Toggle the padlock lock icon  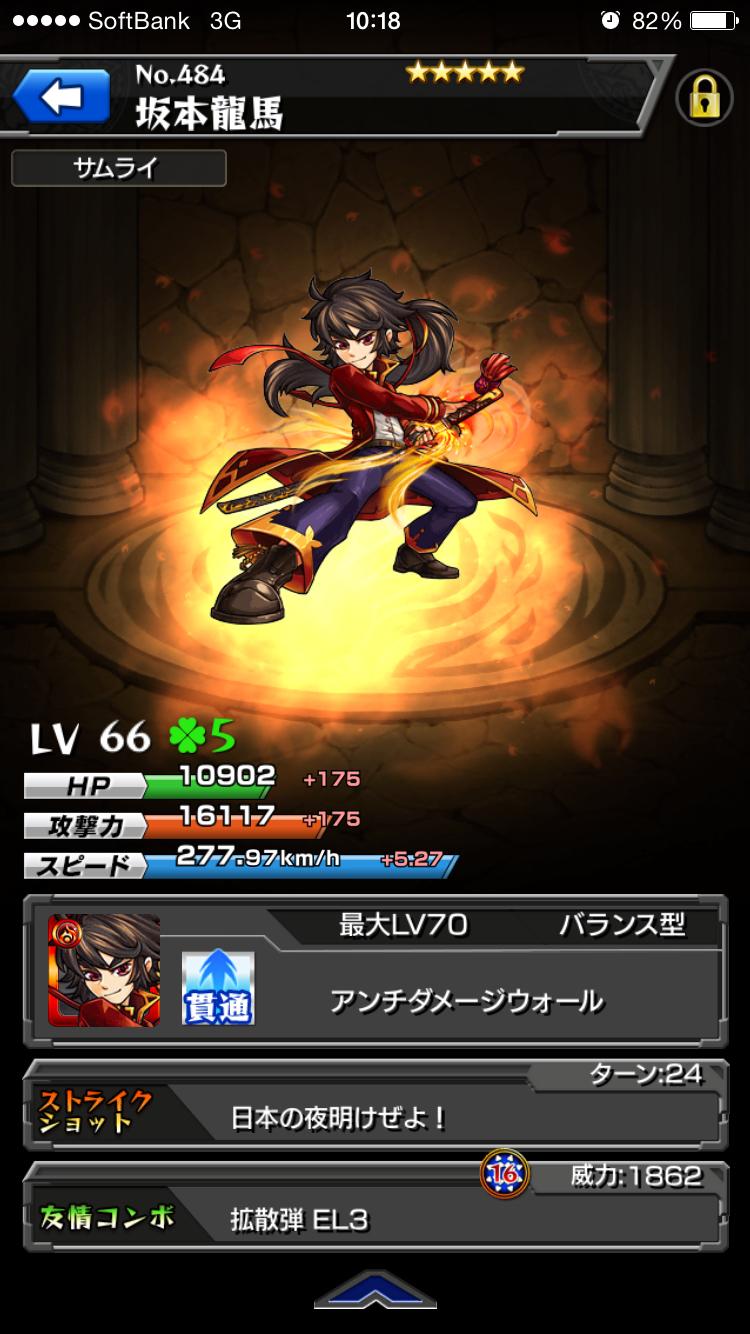click(x=704, y=98)
